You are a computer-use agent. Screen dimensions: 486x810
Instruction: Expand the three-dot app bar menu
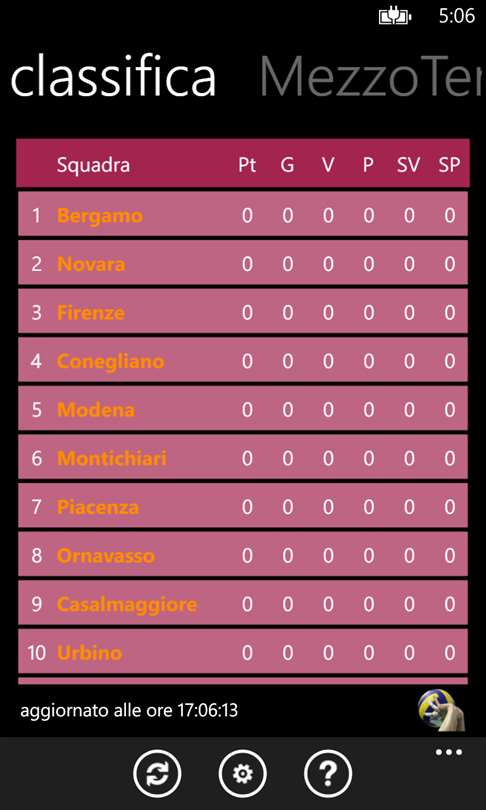pos(448,752)
